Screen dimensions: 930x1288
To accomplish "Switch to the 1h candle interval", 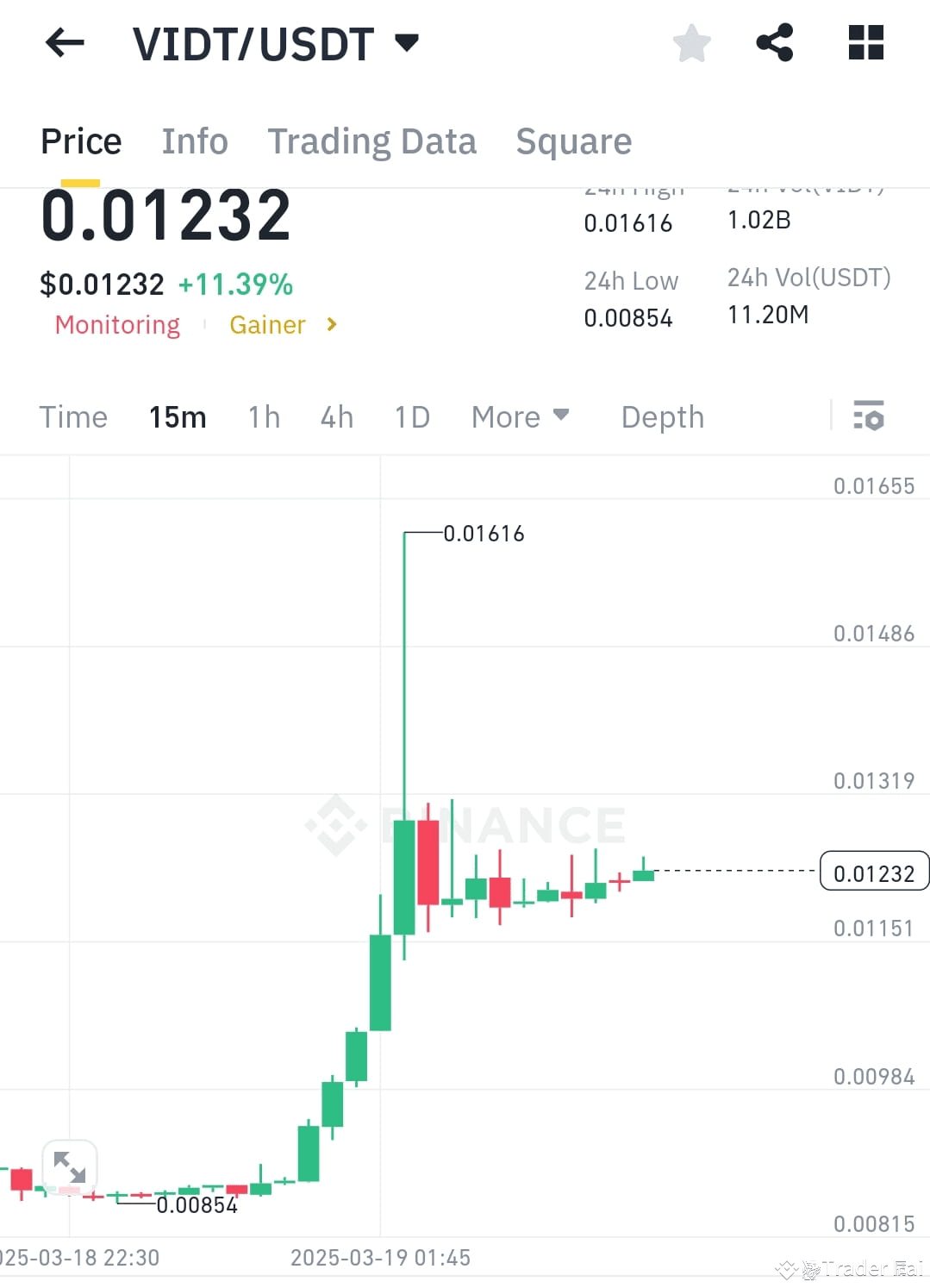I will click(x=263, y=416).
